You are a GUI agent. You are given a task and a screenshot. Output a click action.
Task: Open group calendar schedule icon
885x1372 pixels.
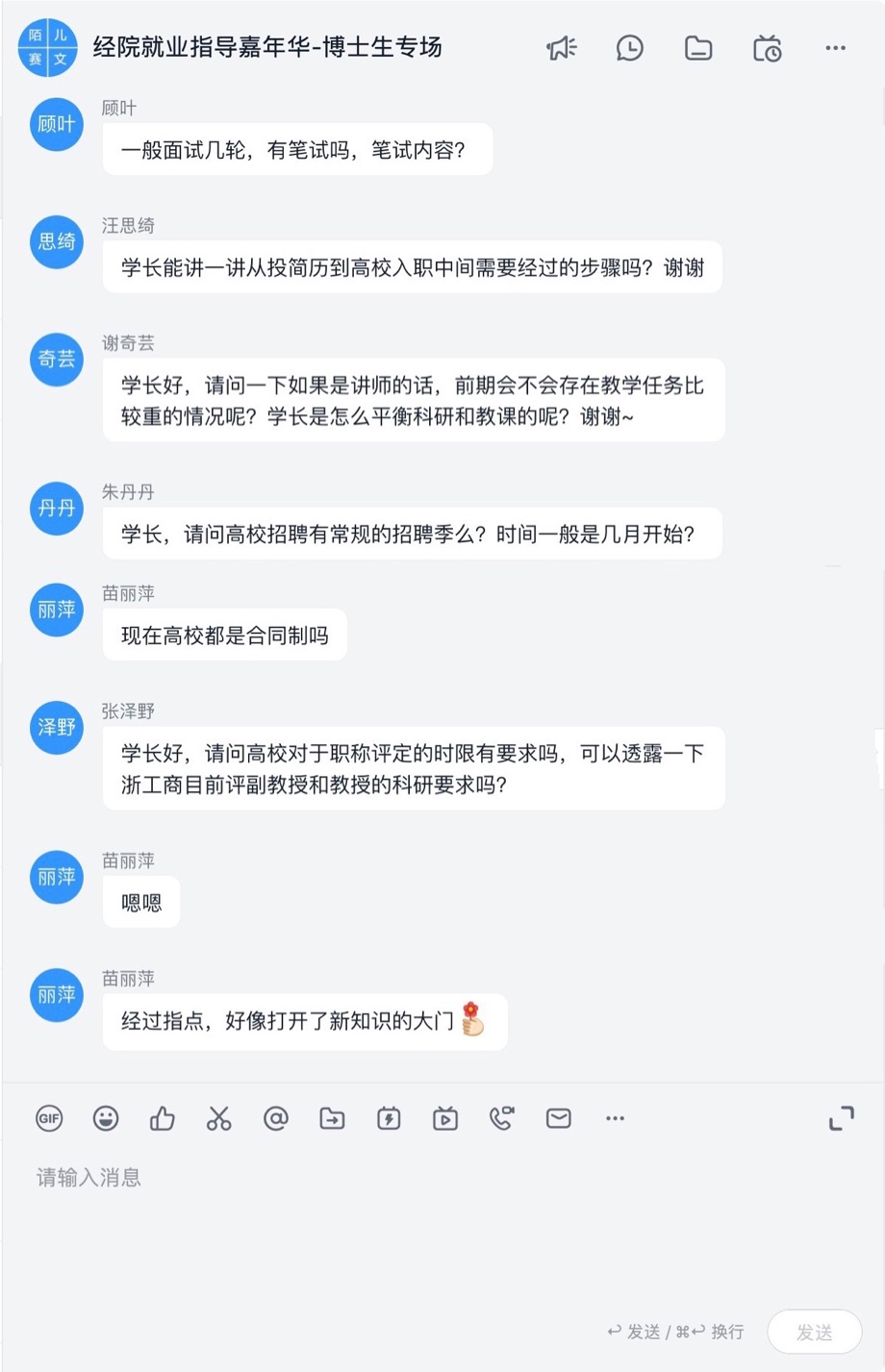pyautogui.click(x=767, y=48)
